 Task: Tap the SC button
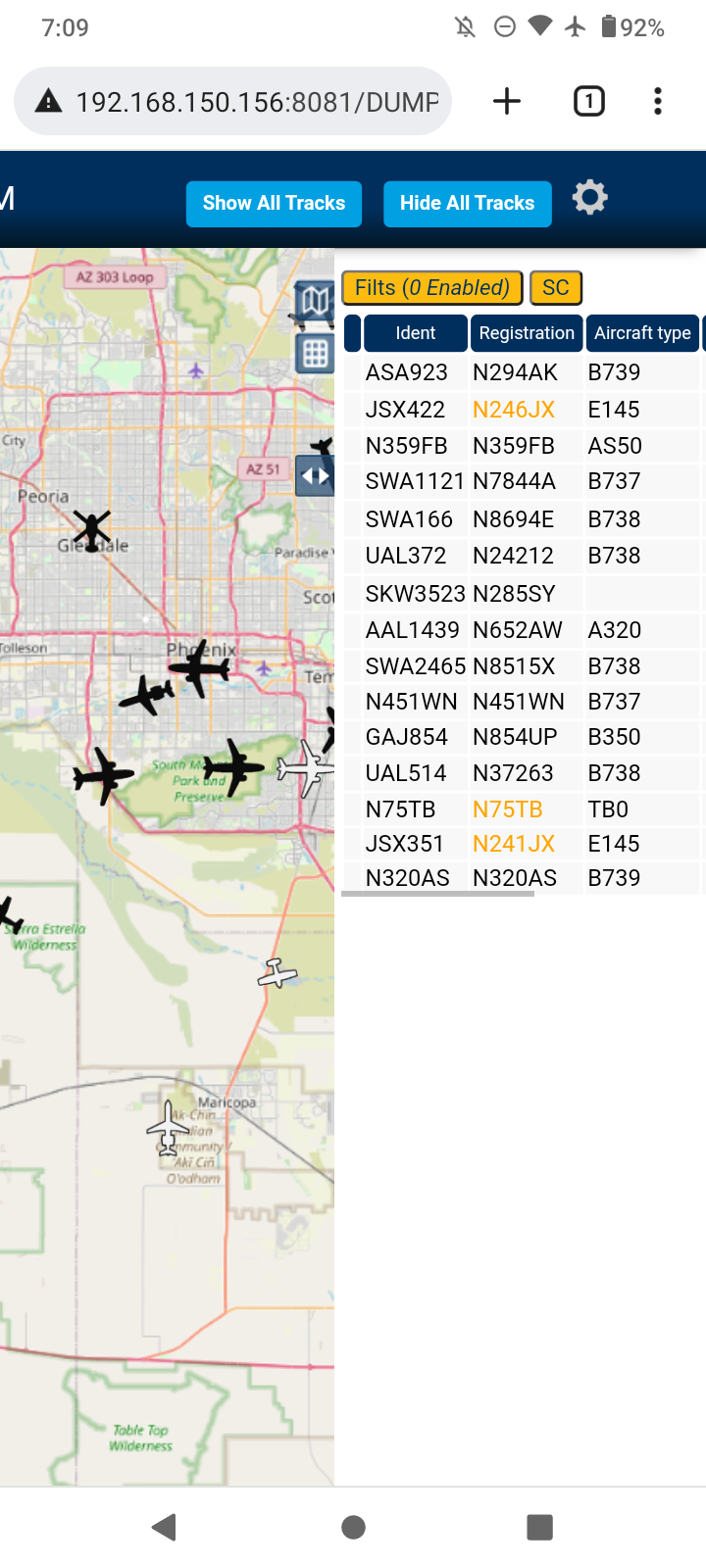(x=556, y=288)
